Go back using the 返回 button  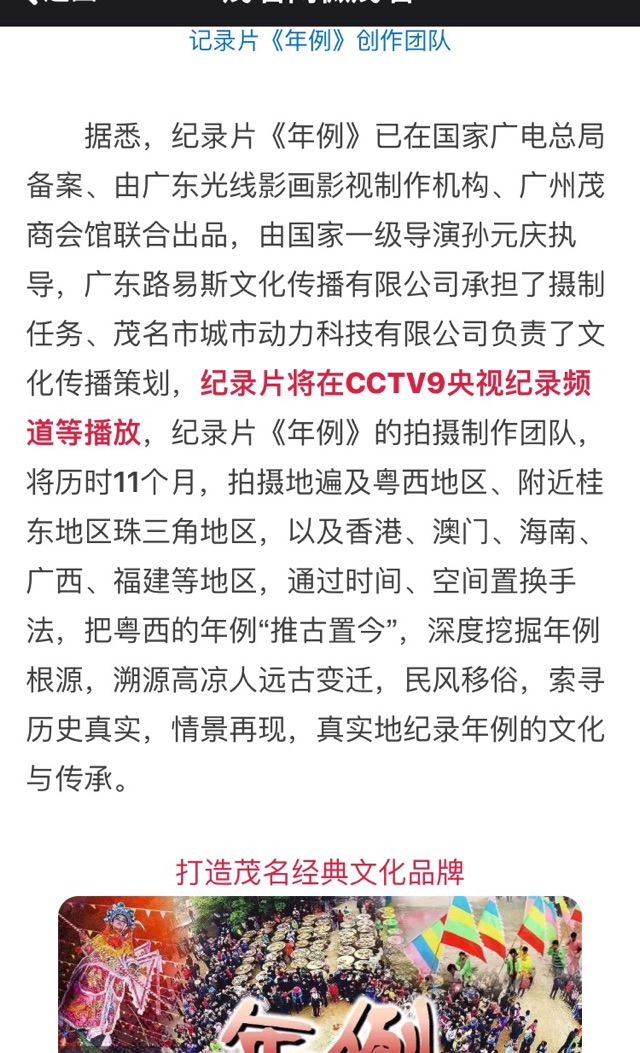coord(60,6)
